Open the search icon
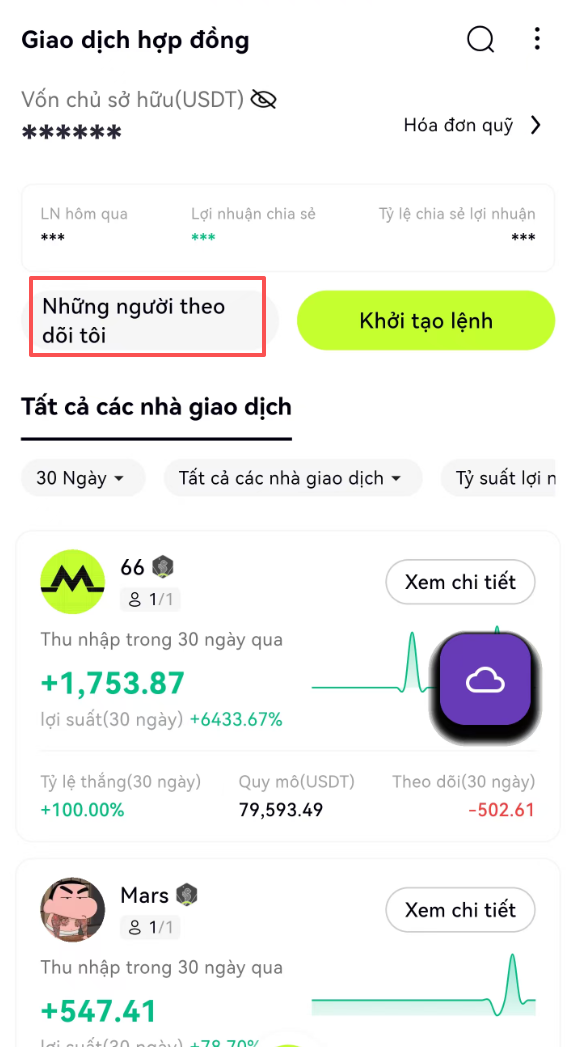Screen dimensions: 574x1047 coord(481,40)
